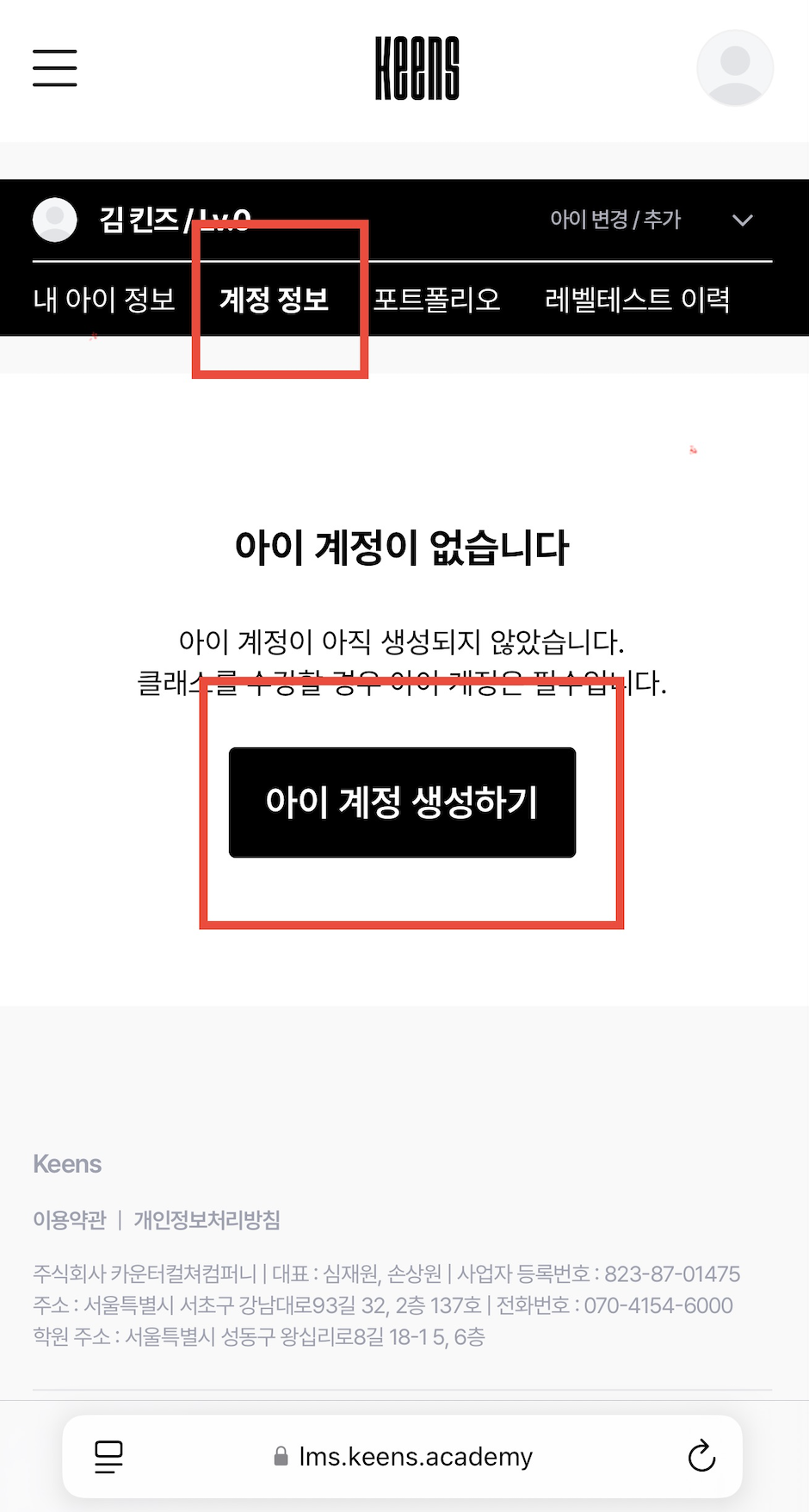The image size is (809, 1512).
Task: Open the profile avatar icon
Action: tap(734, 68)
